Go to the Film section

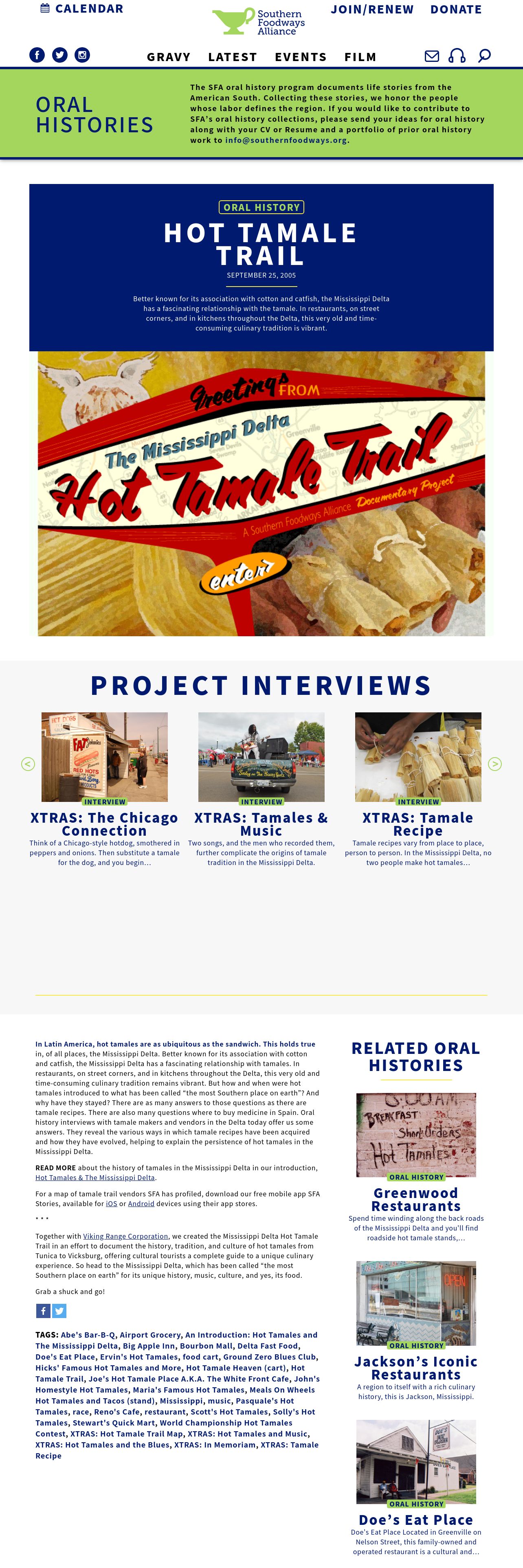click(360, 57)
